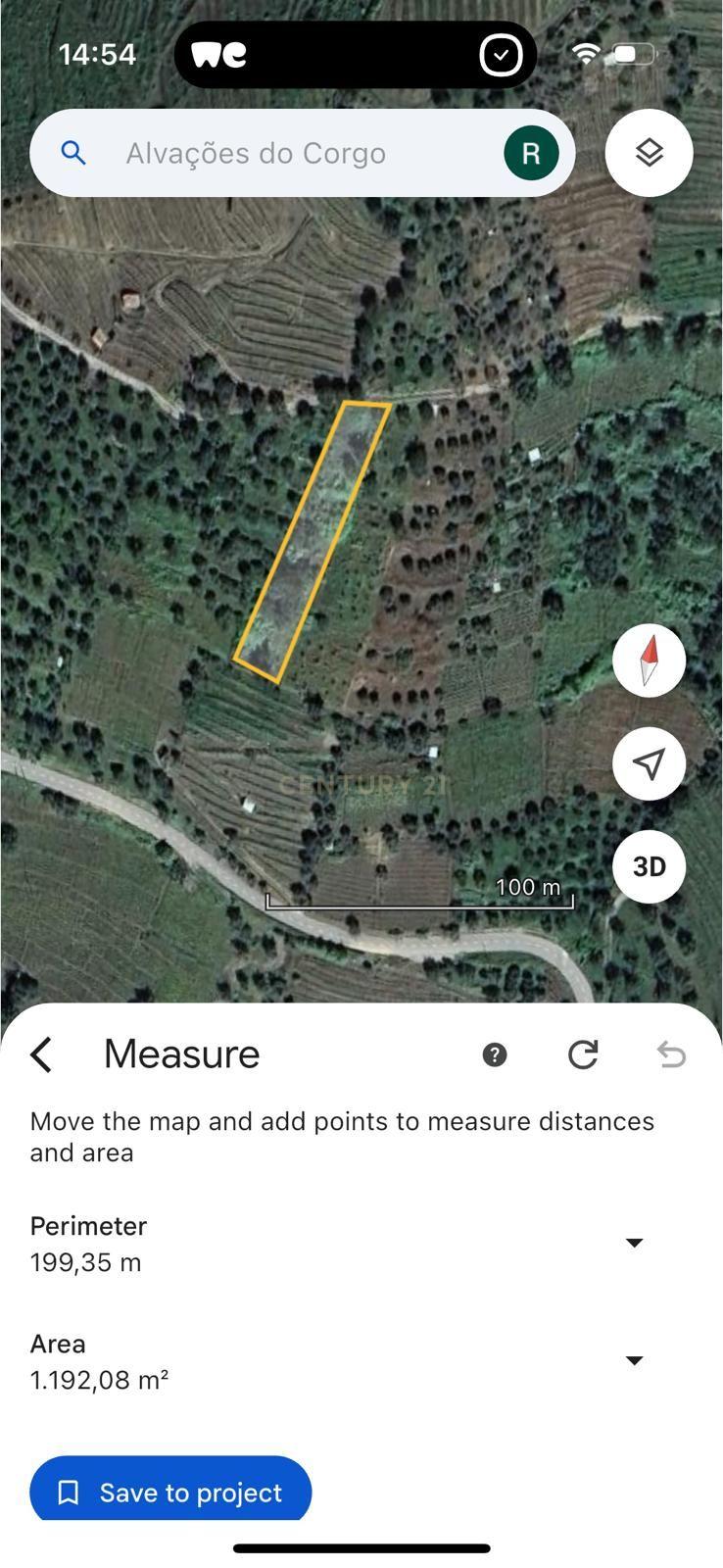Viewport: 723px width, 1568px height.
Task: Open the account profile avatar R
Action: pos(531,154)
